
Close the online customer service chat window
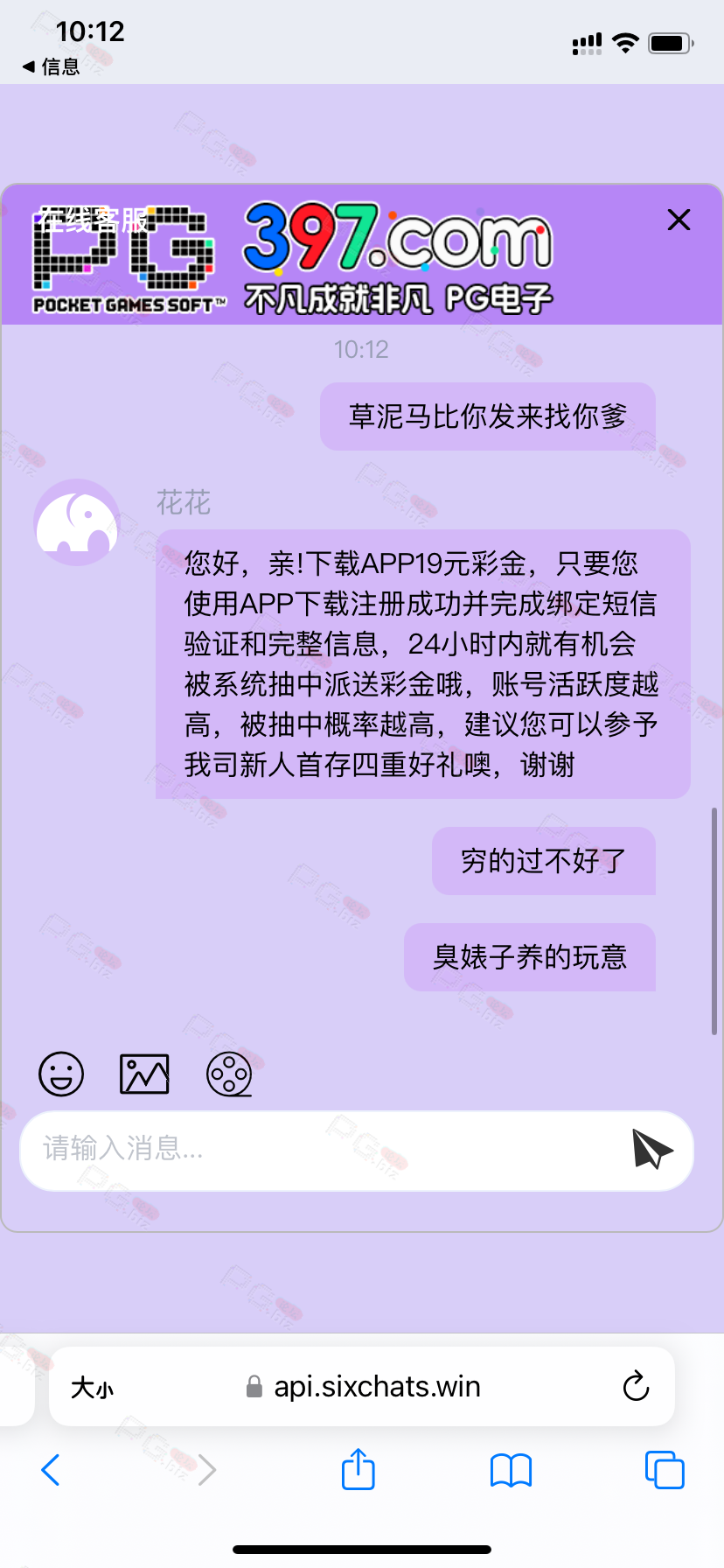click(x=679, y=220)
